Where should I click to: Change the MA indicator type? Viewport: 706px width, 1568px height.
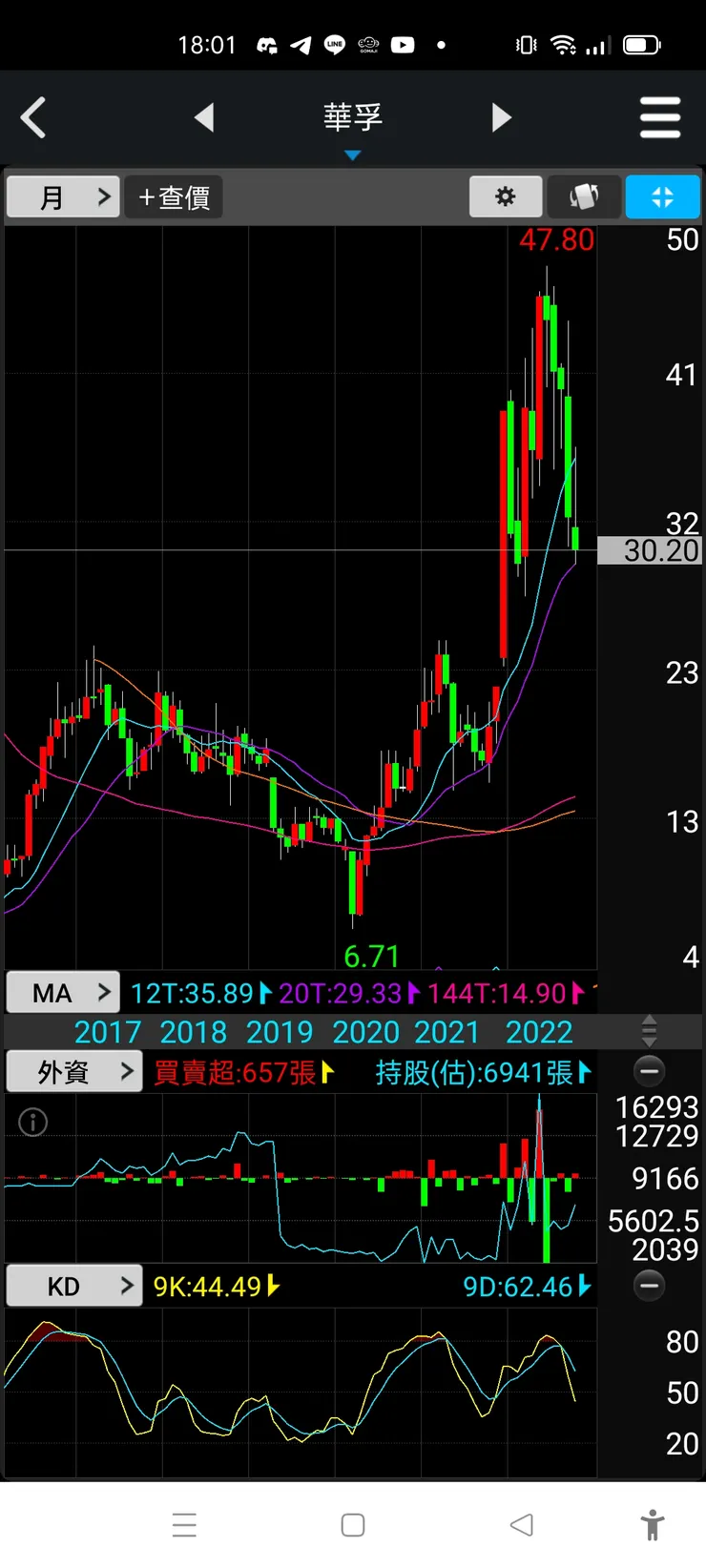(x=63, y=993)
